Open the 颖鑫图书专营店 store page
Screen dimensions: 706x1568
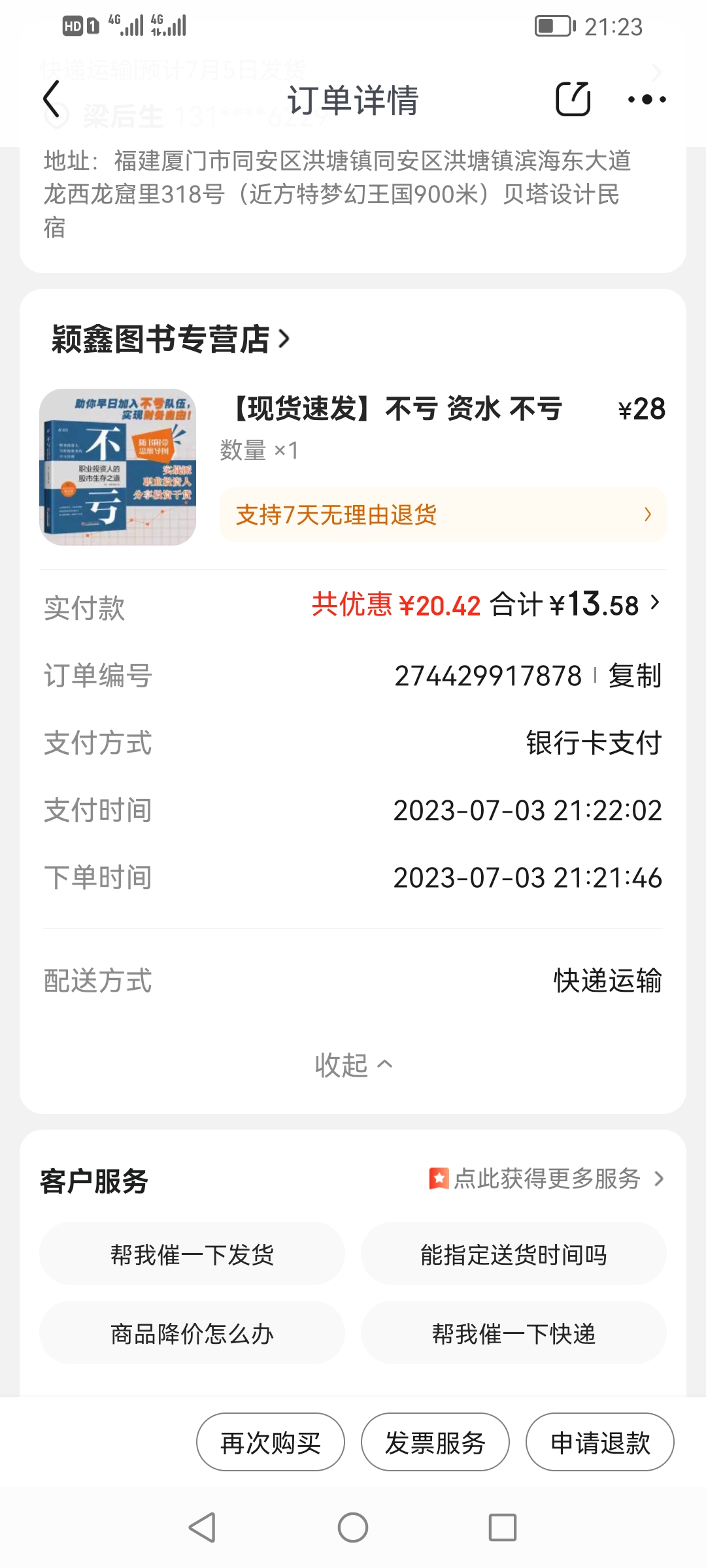point(170,339)
